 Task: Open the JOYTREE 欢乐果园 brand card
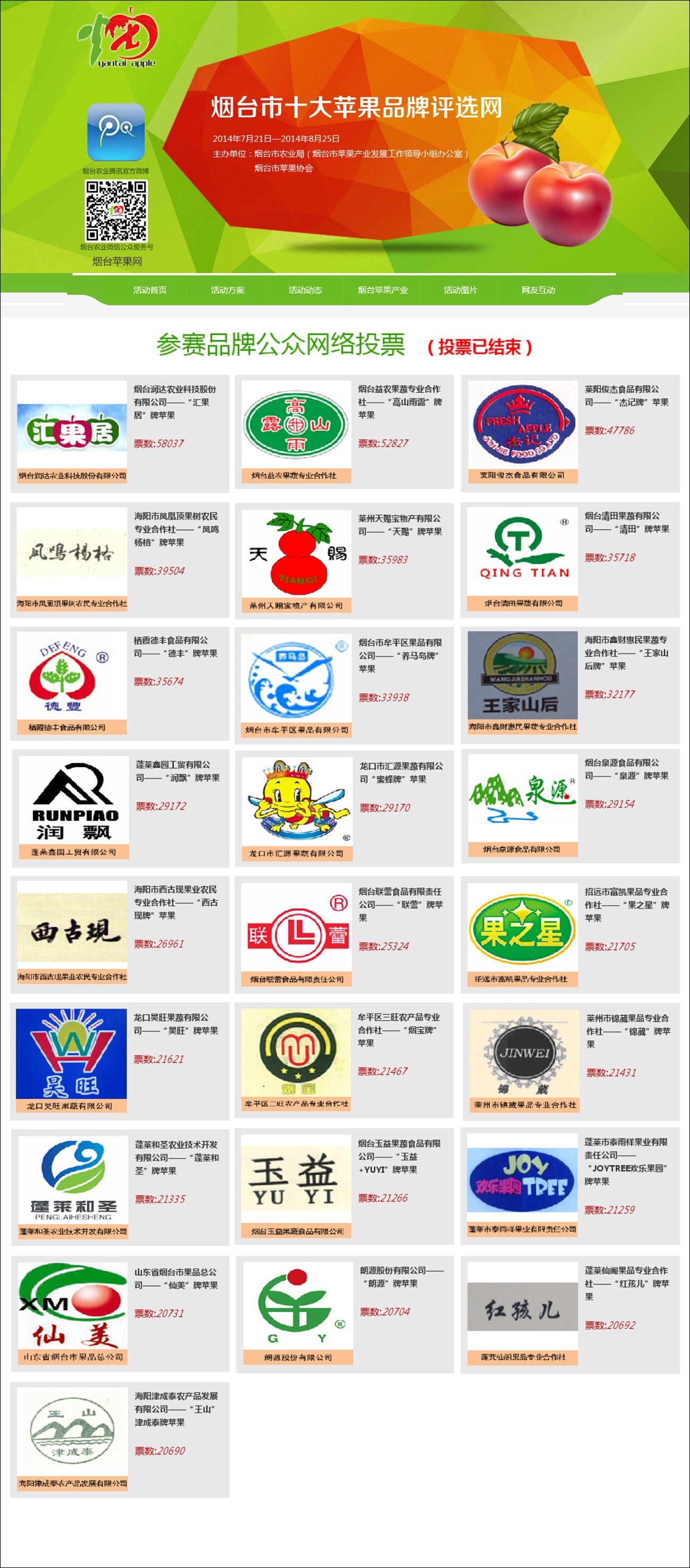[522, 1179]
